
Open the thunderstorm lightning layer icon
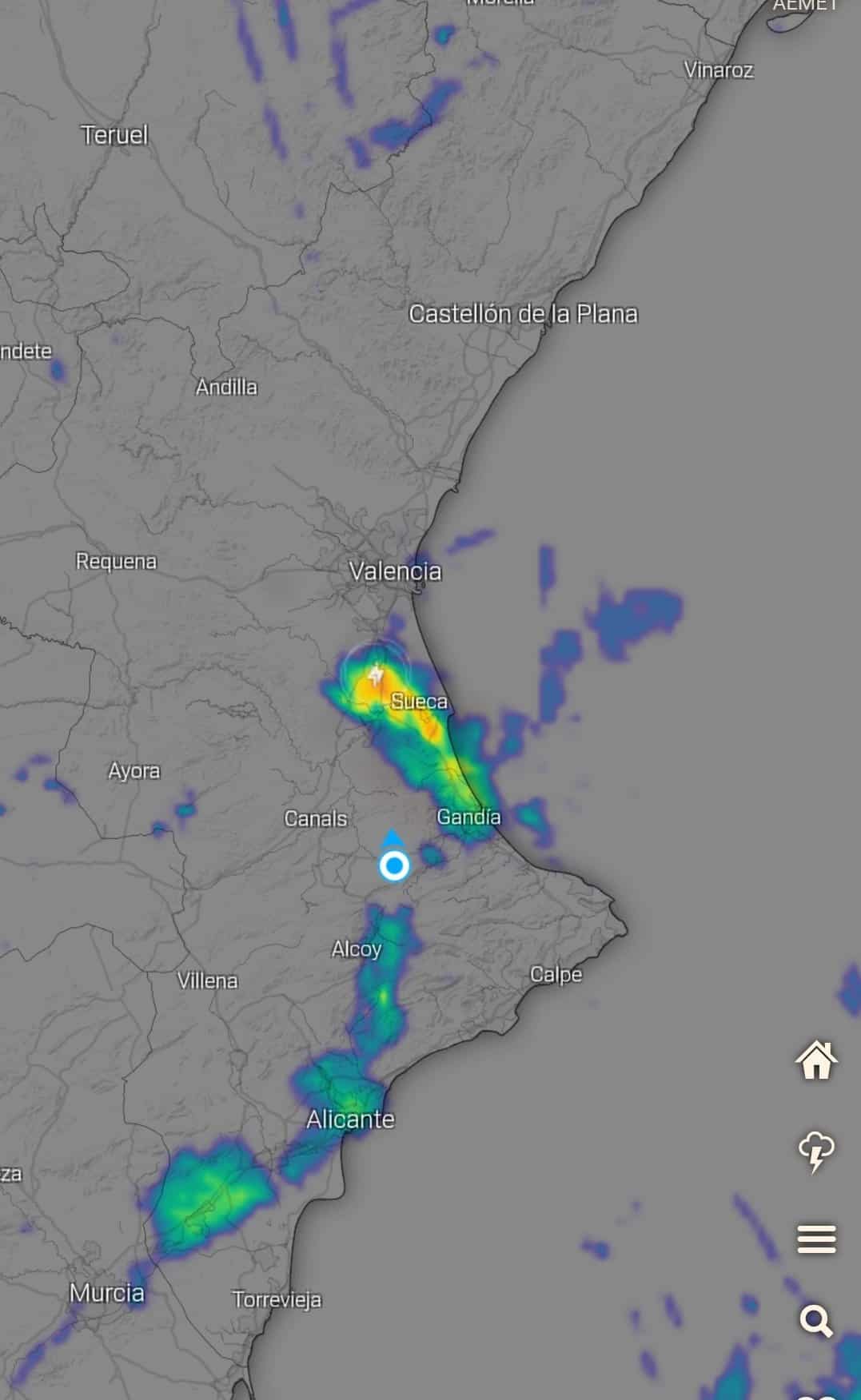[x=816, y=1151]
